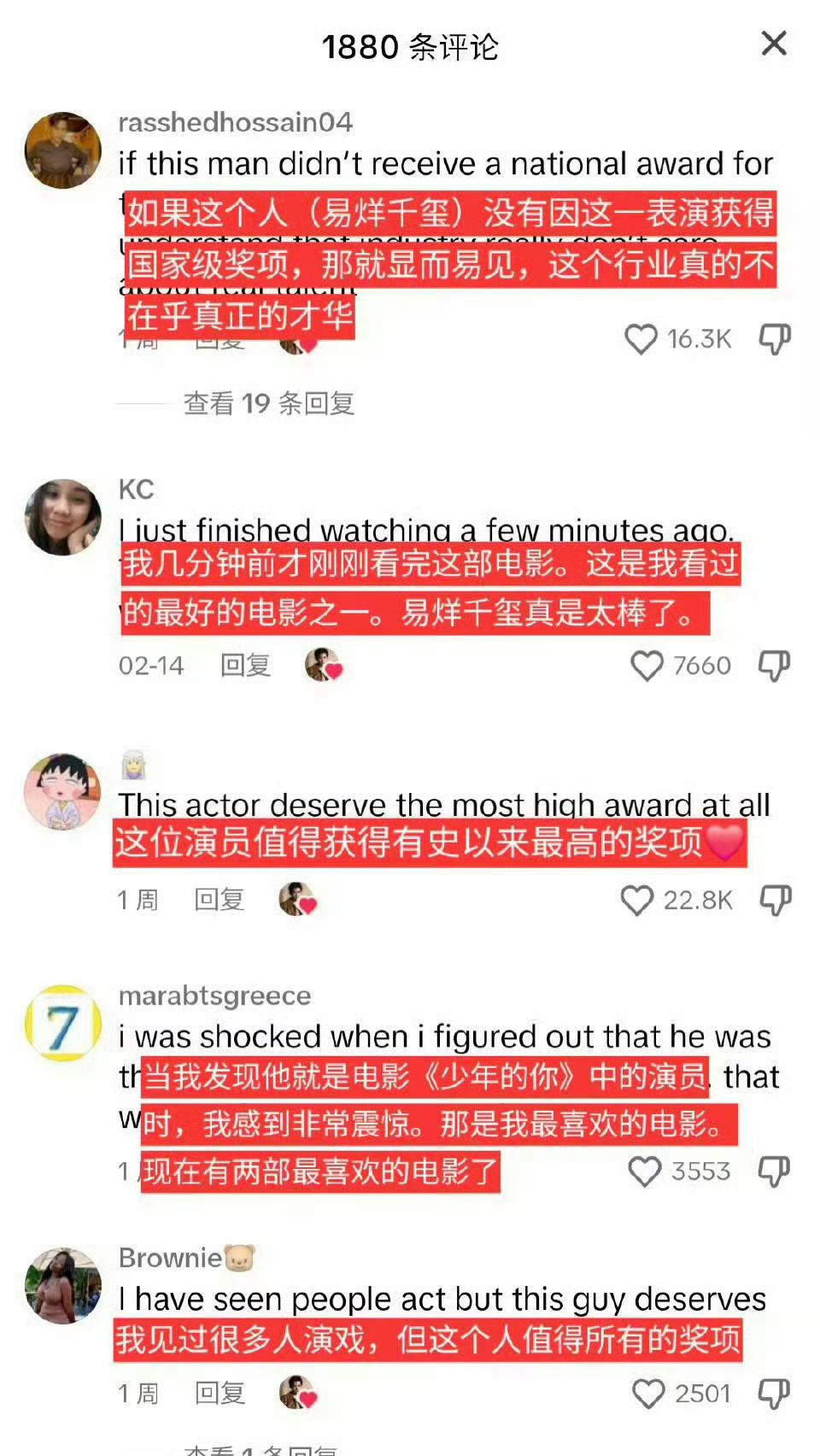Close the comments panel

(774, 44)
